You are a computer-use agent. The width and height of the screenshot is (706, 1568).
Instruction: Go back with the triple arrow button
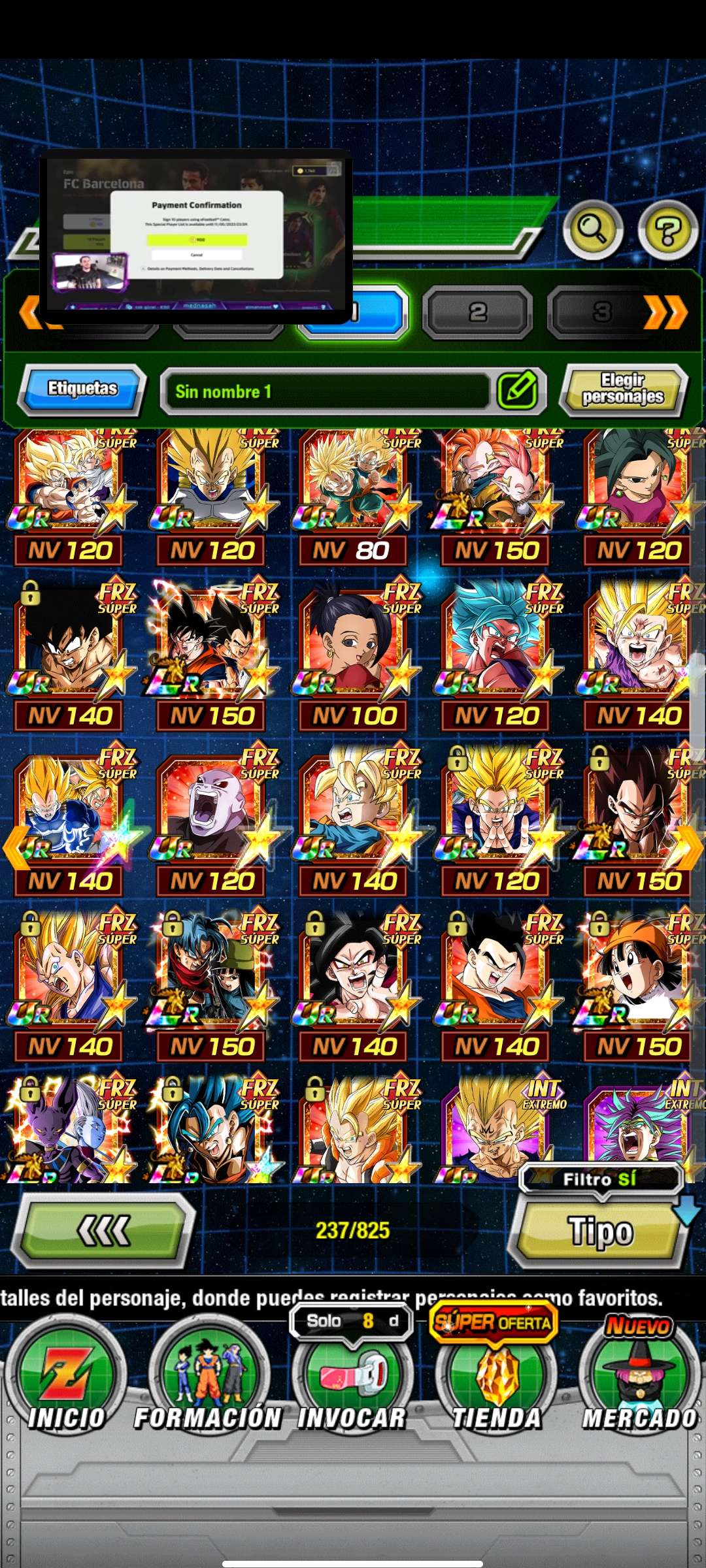pos(105,1232)
